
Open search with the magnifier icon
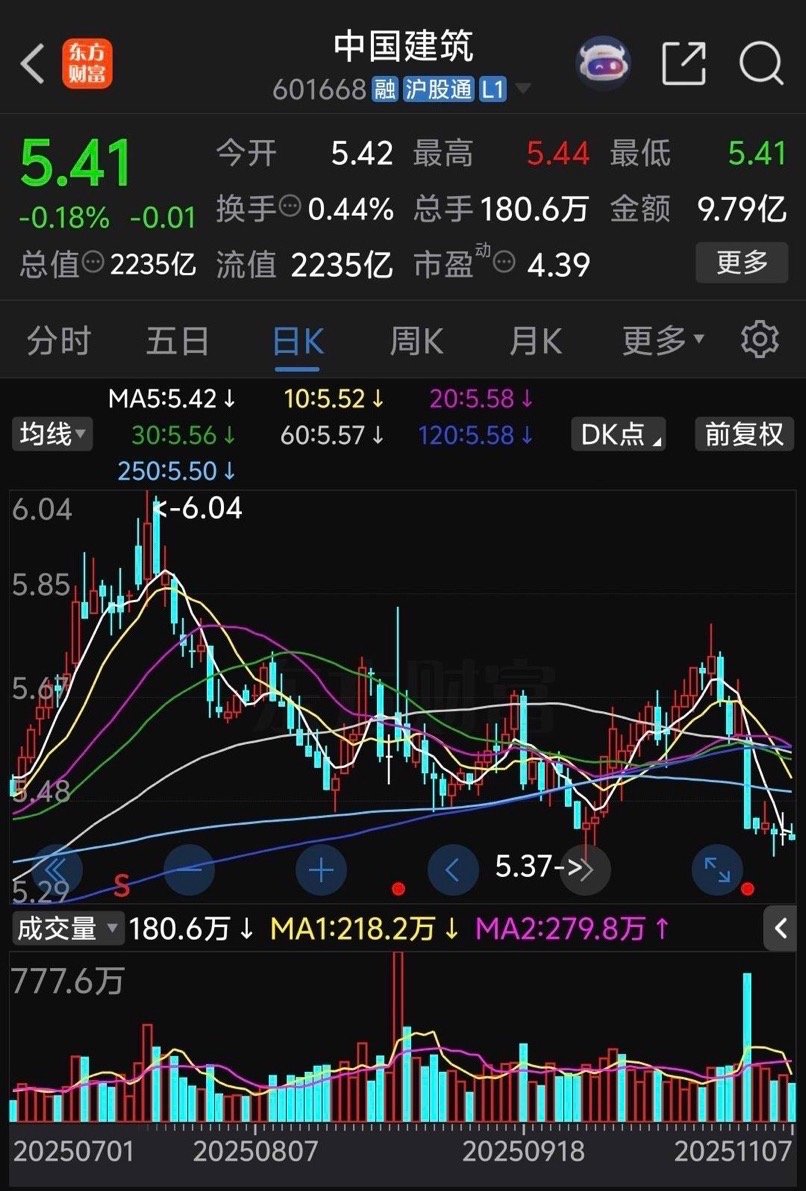pos(761,63)
